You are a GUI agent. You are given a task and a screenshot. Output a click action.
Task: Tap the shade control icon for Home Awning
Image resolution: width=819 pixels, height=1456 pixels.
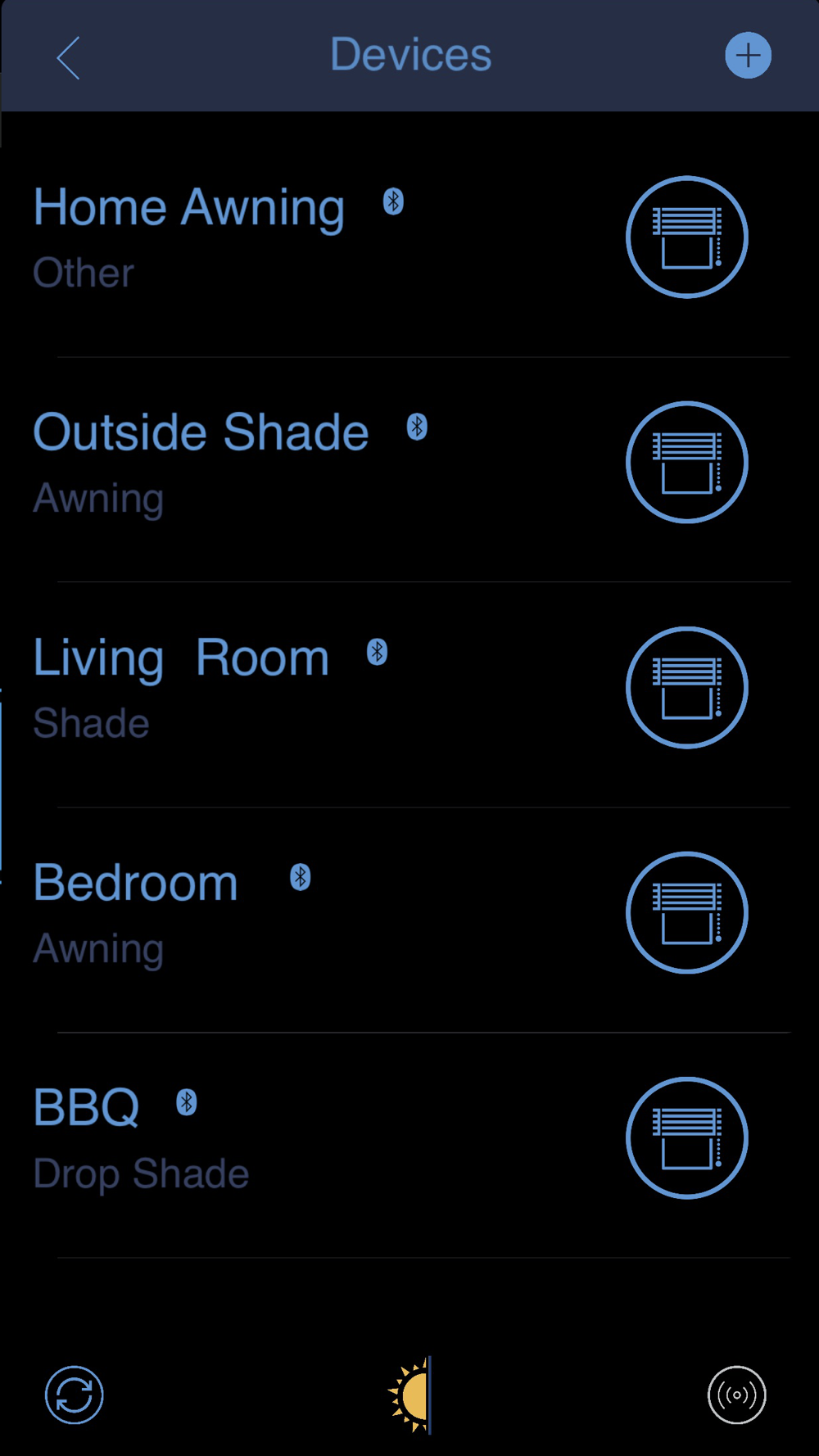coord(686,237)
